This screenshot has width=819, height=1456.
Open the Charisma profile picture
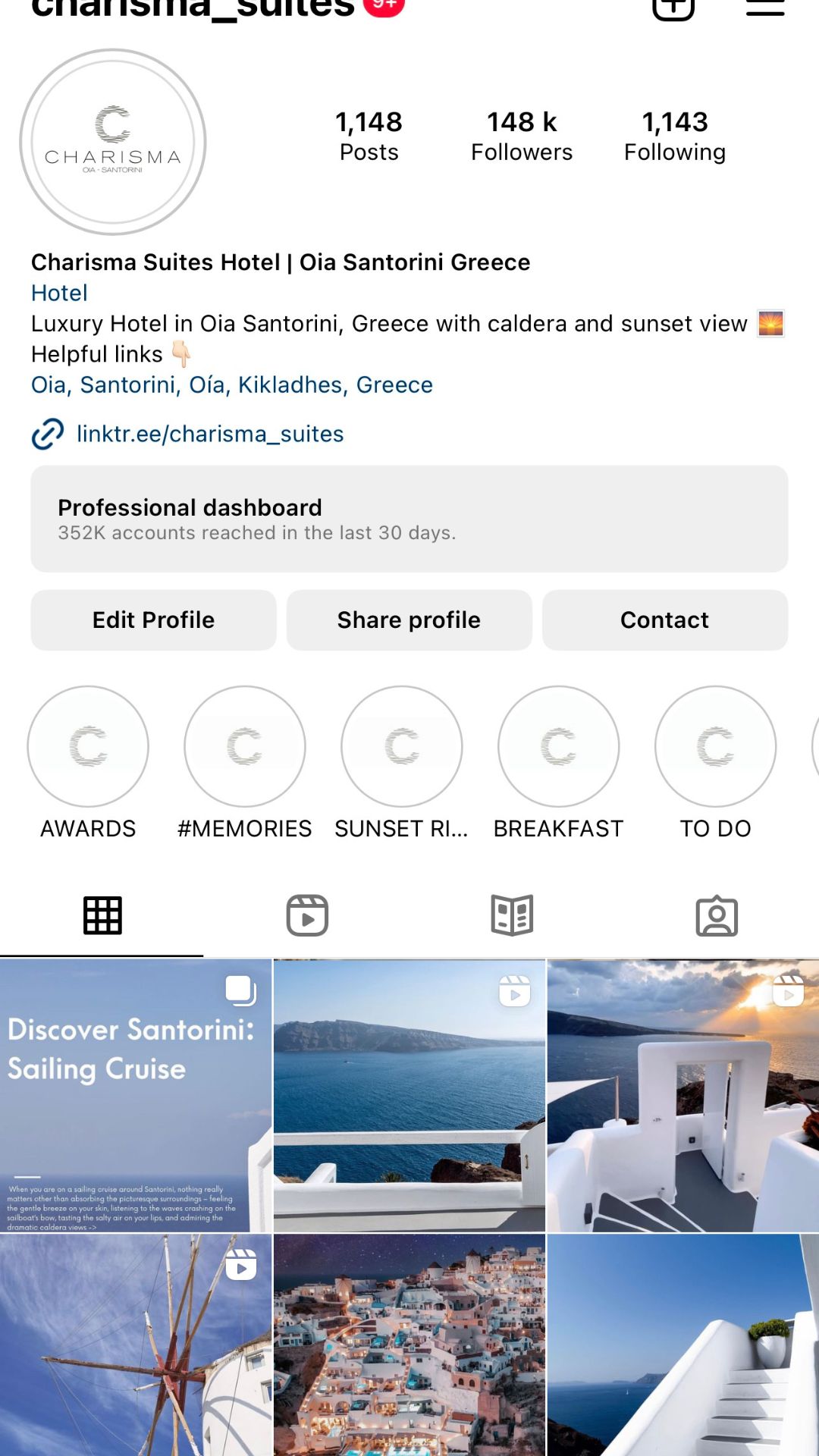(x=113, y=142)
